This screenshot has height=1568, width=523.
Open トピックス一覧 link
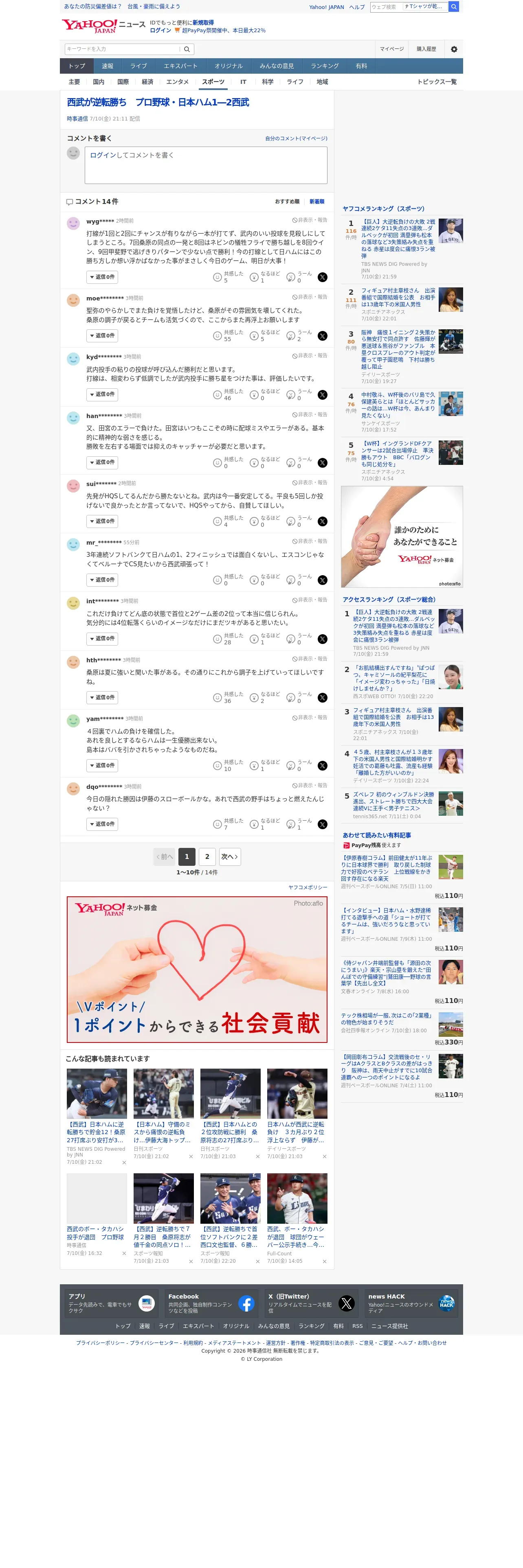coord(437,81)
